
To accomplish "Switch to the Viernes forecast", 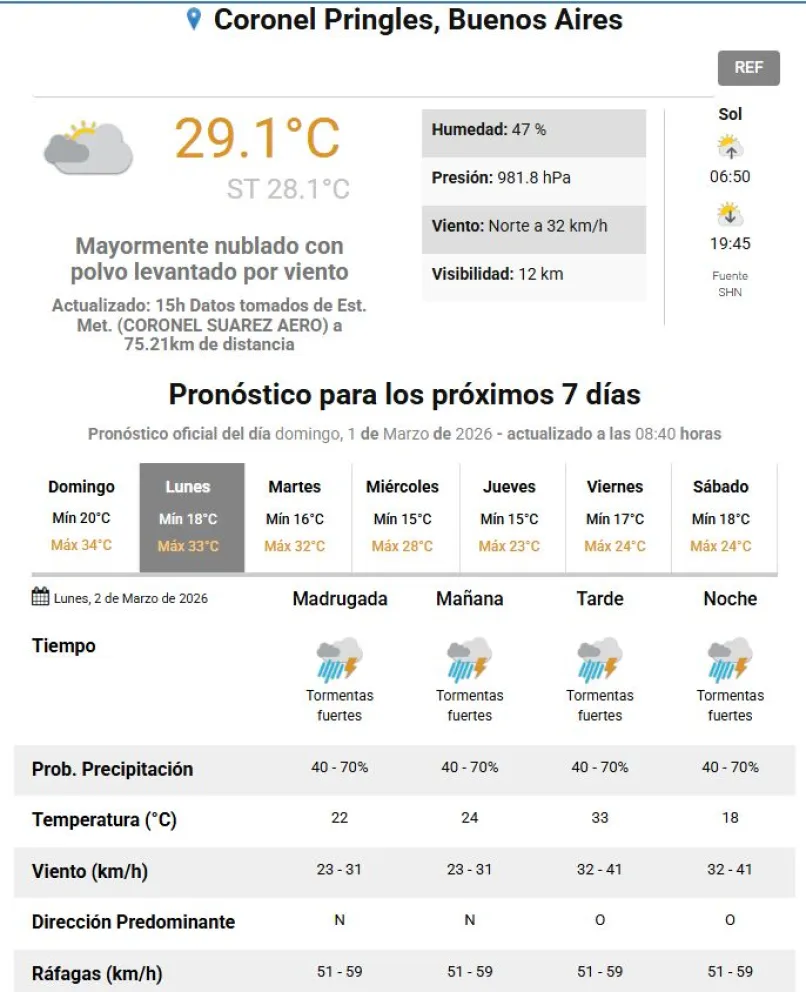I will [x=615, y=516].
